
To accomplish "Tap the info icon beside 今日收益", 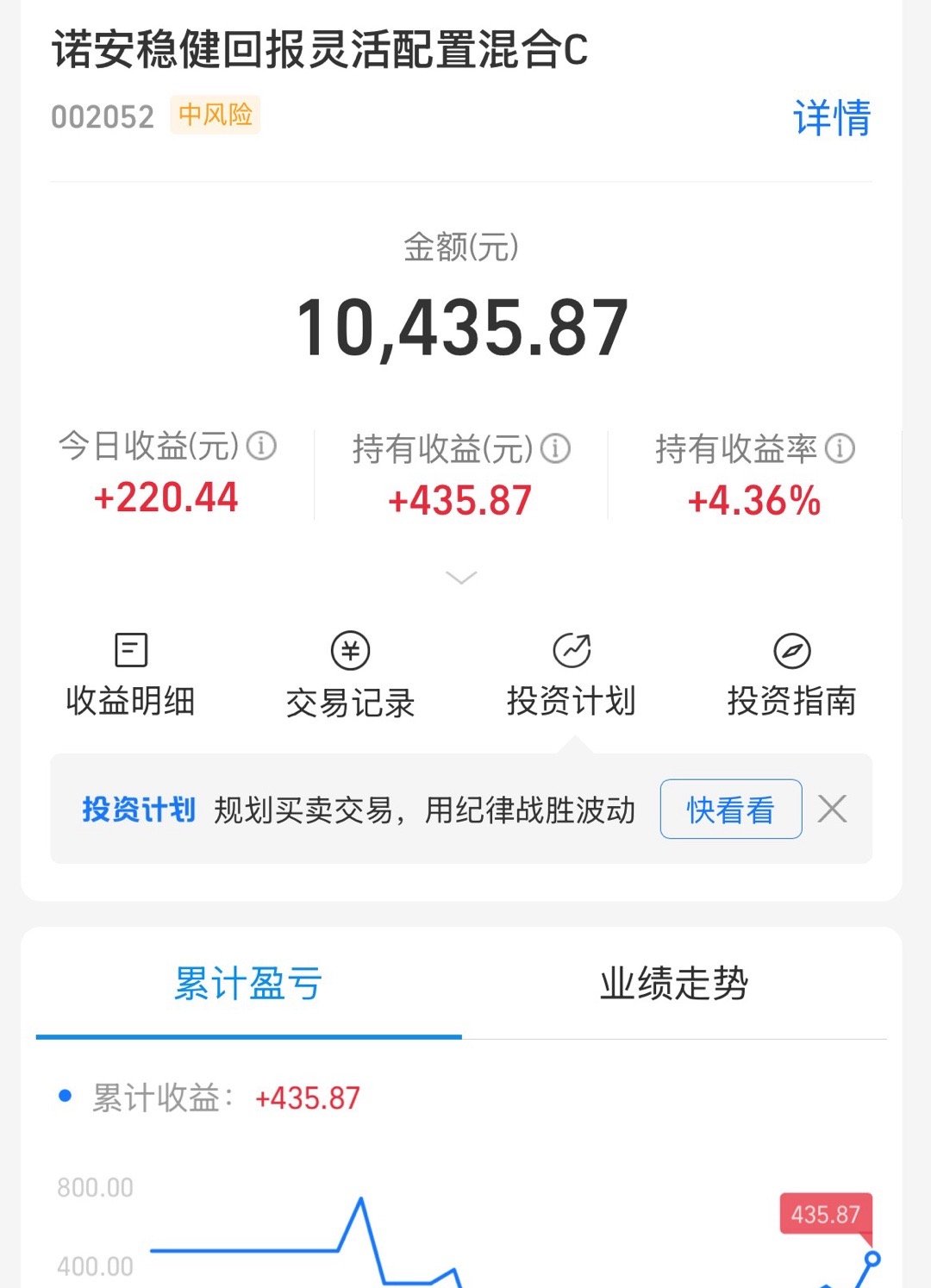I will (261, 446).
